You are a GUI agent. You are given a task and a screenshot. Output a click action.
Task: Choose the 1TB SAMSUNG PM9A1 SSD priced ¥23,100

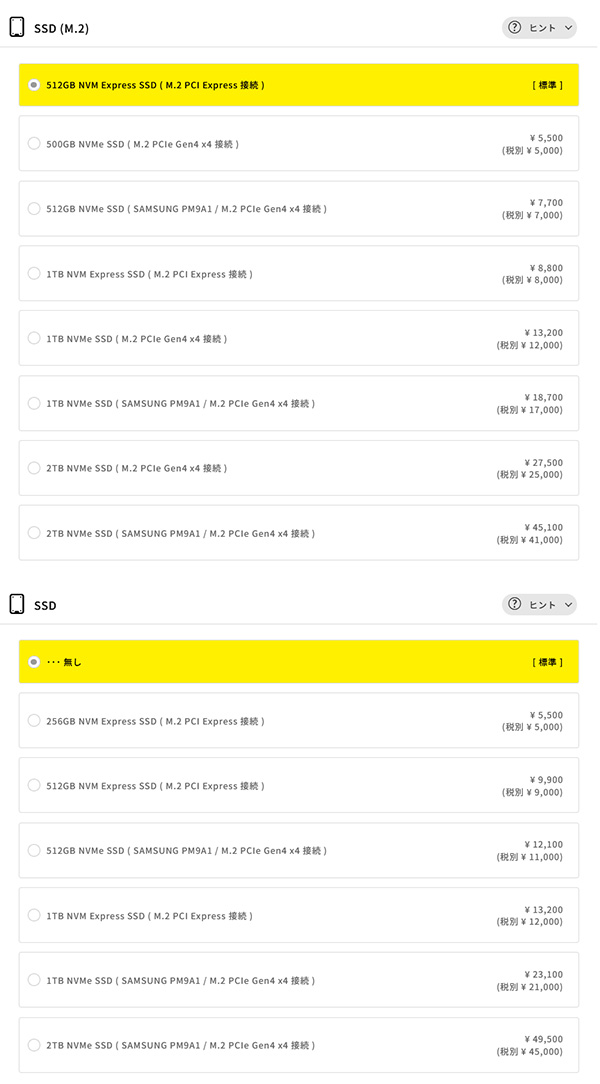(x=299, y=980)
